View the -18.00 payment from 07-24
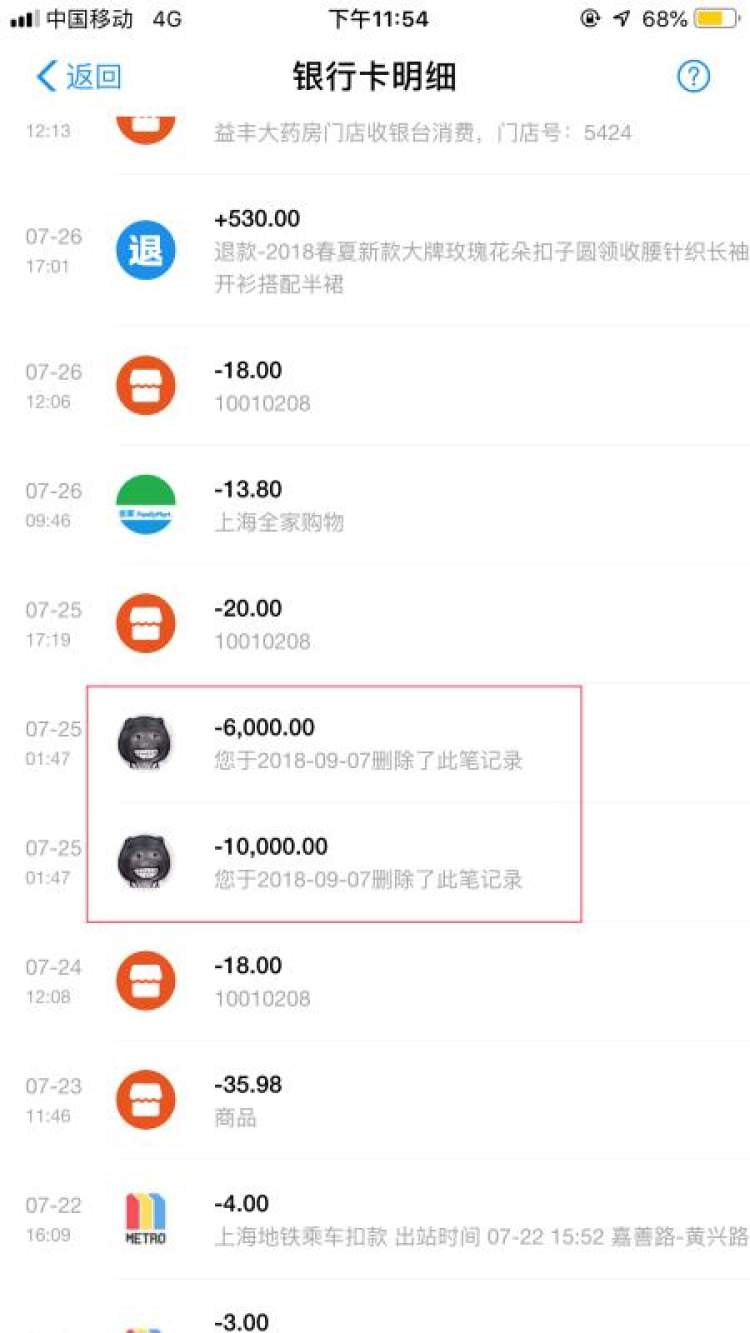 click(375, 981)
